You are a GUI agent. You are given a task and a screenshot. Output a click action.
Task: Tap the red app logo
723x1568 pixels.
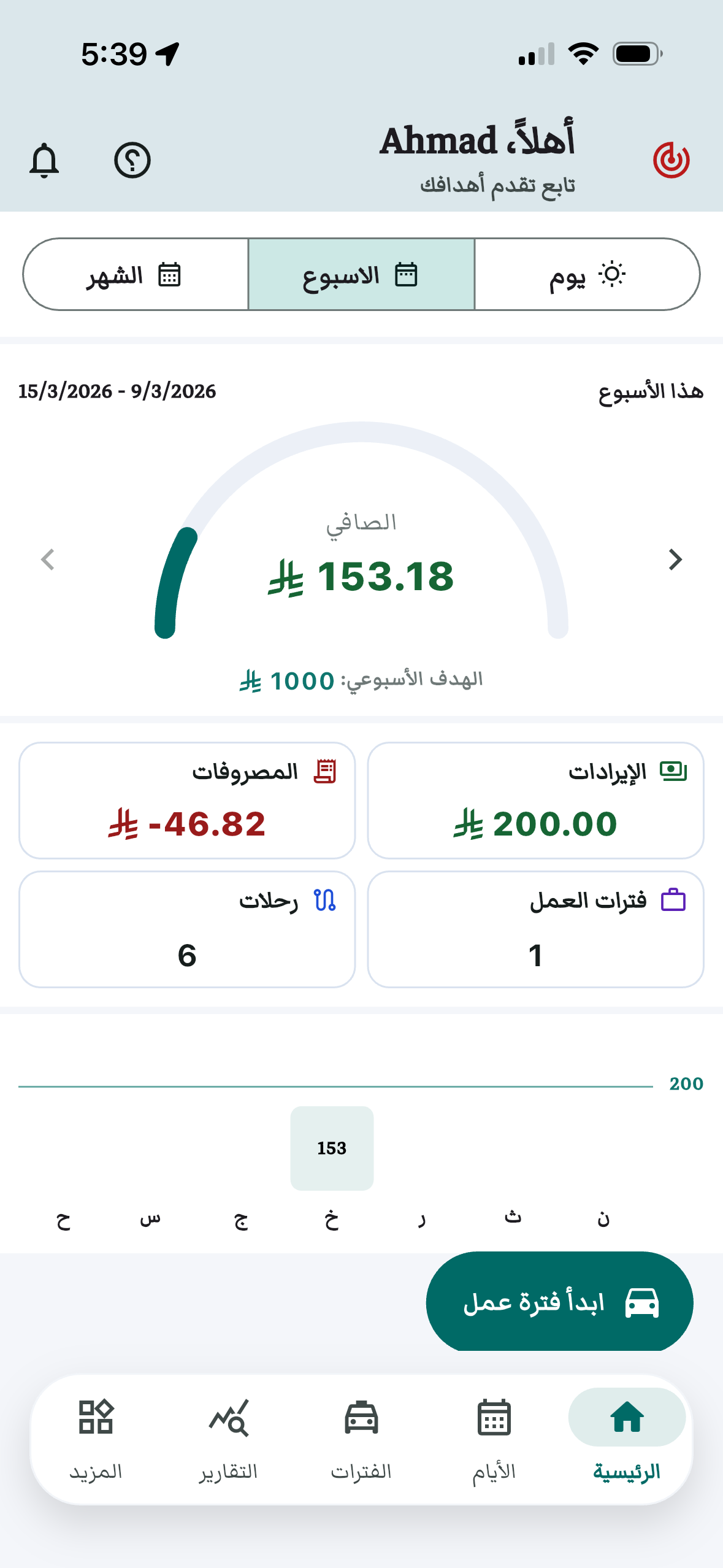point(671,159)
